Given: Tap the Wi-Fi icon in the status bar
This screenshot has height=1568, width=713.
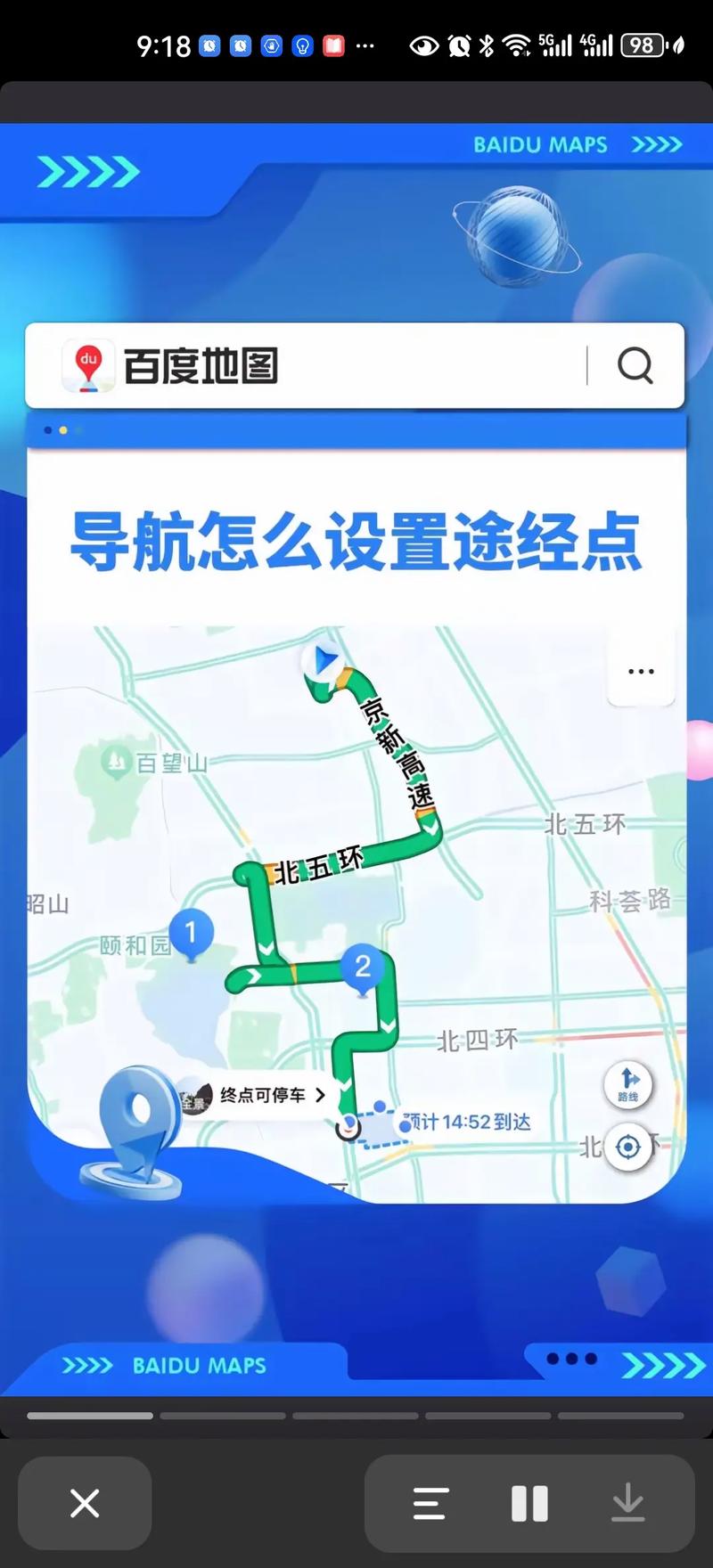Looking at the screenshot, I should pyautogui.click(x=516, y=44).
